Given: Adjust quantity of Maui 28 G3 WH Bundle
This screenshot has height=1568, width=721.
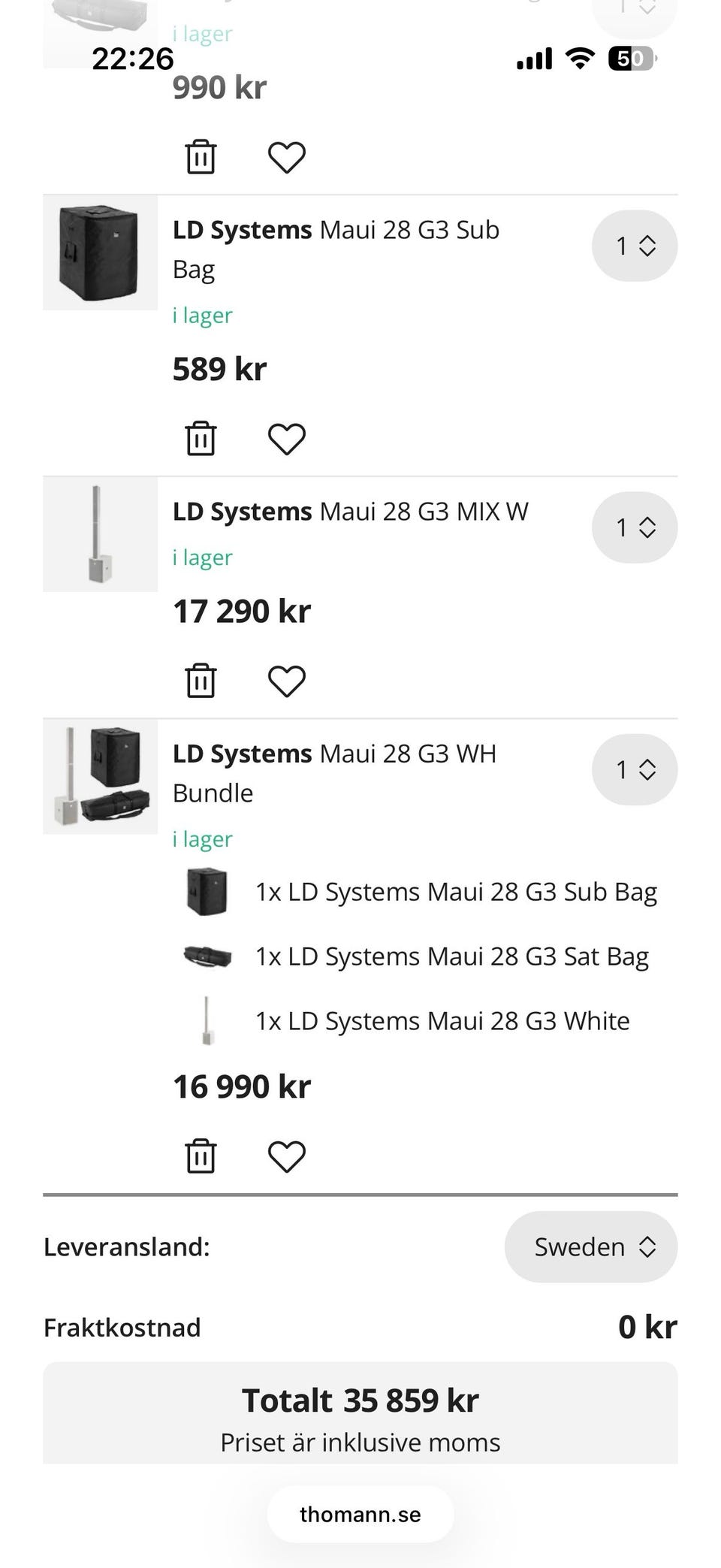Looking at the screenshot, I should point(635,769).
